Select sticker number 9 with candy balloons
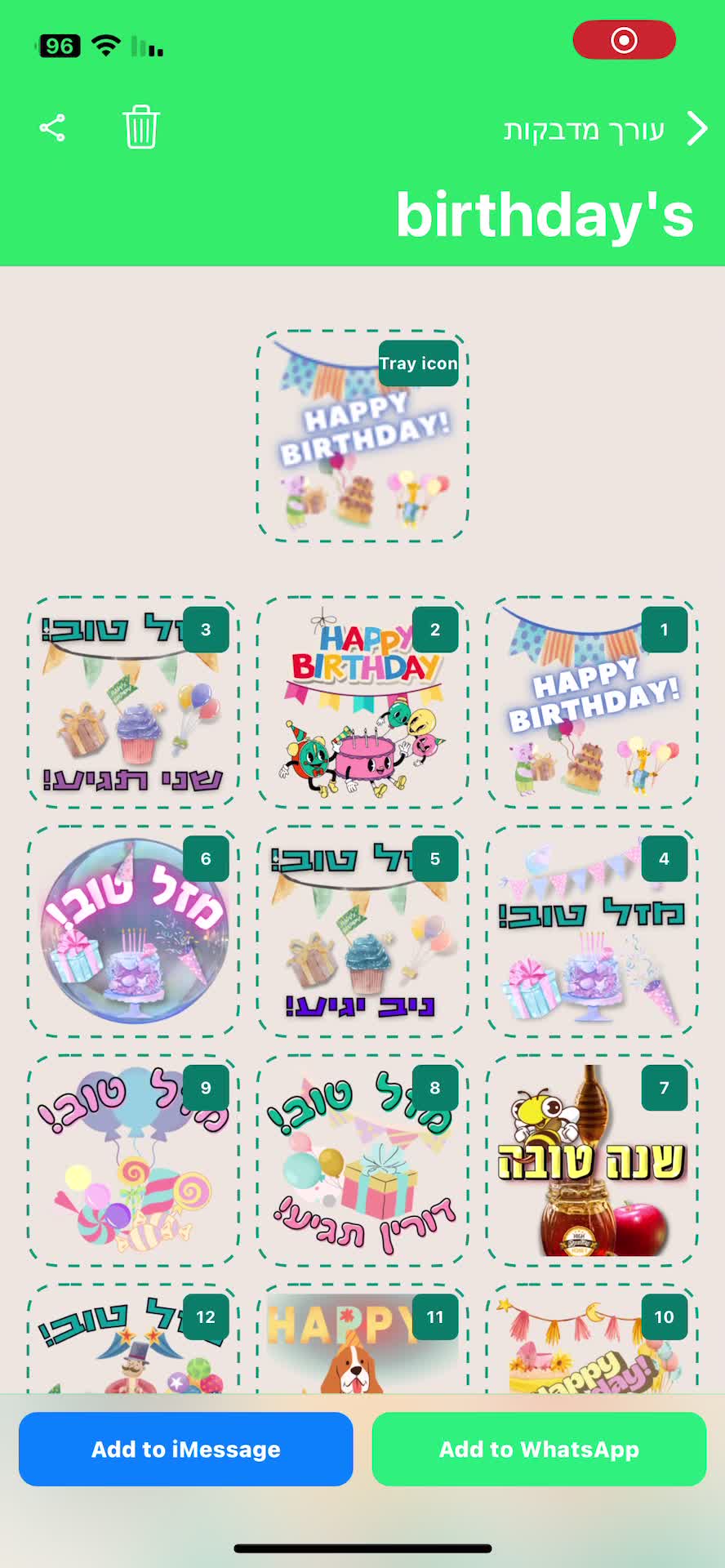The width and height of the screenshot is (725, 1568). point(133,1160)
